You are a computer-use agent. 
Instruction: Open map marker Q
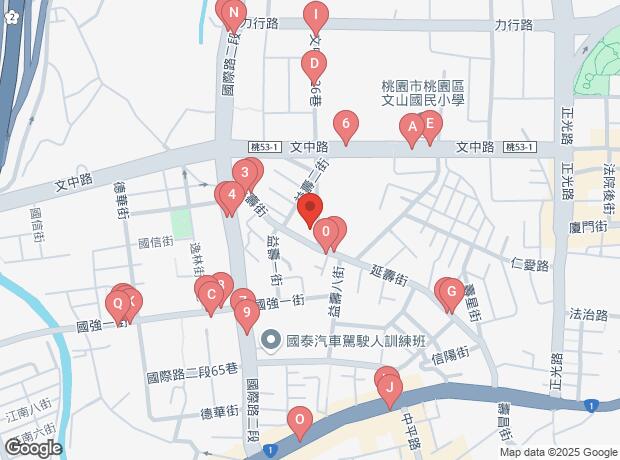point(118,301)
